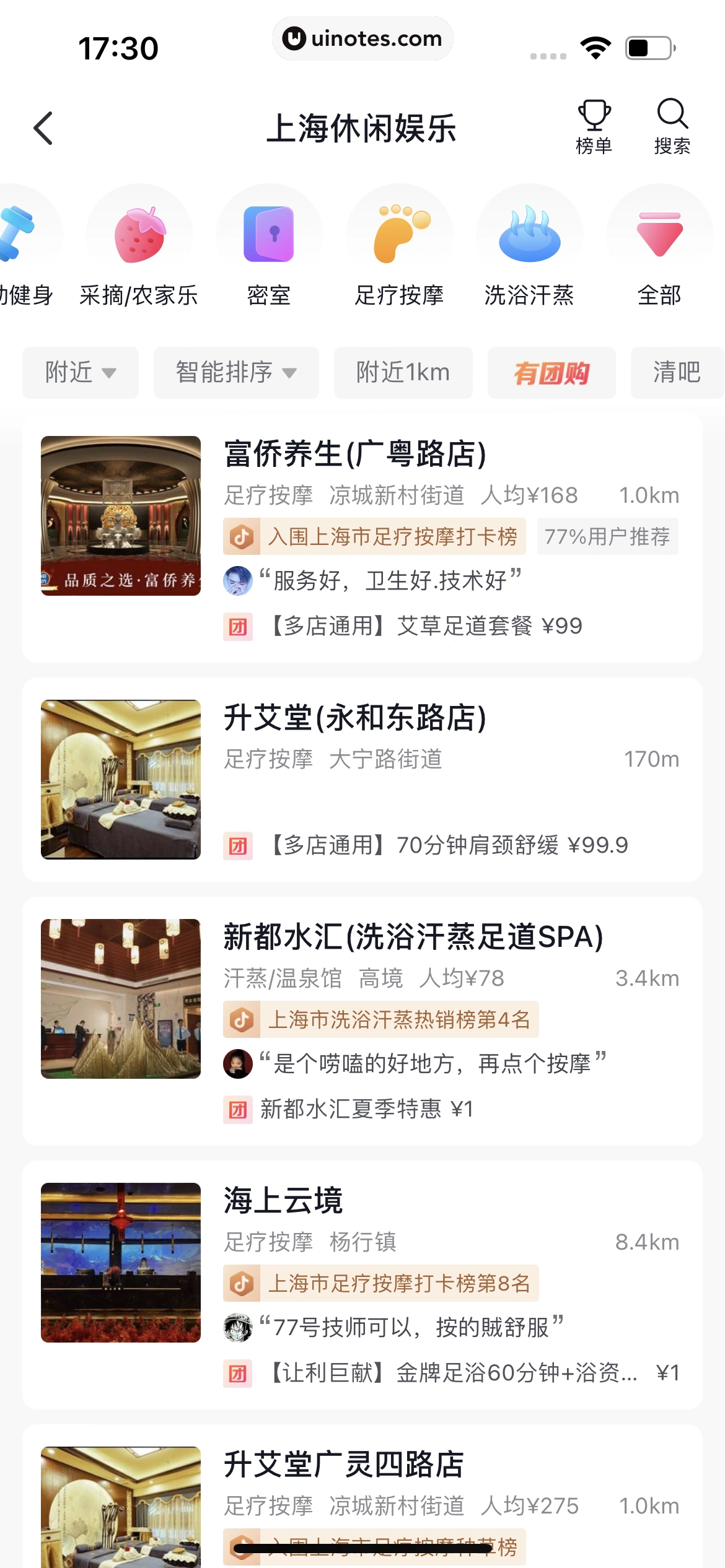Expand the 智能排序 sorting dropdown

coord(235,372)
